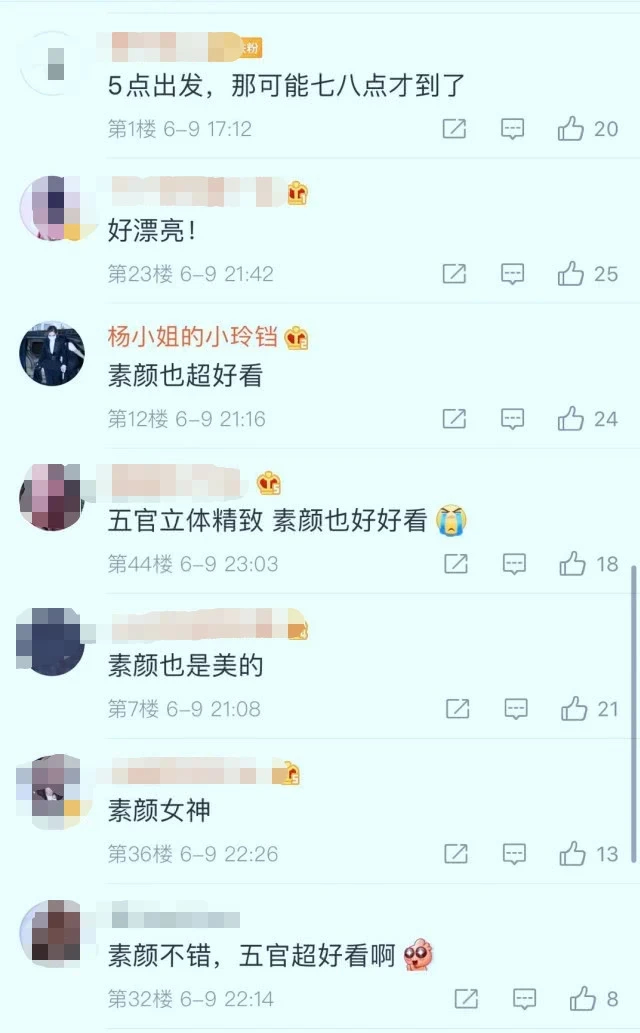The height and width of the screenshot is (1033, 640).
Task: Tap 杨小姐的小玲铛's avatar picture
Action: [52, 353]
